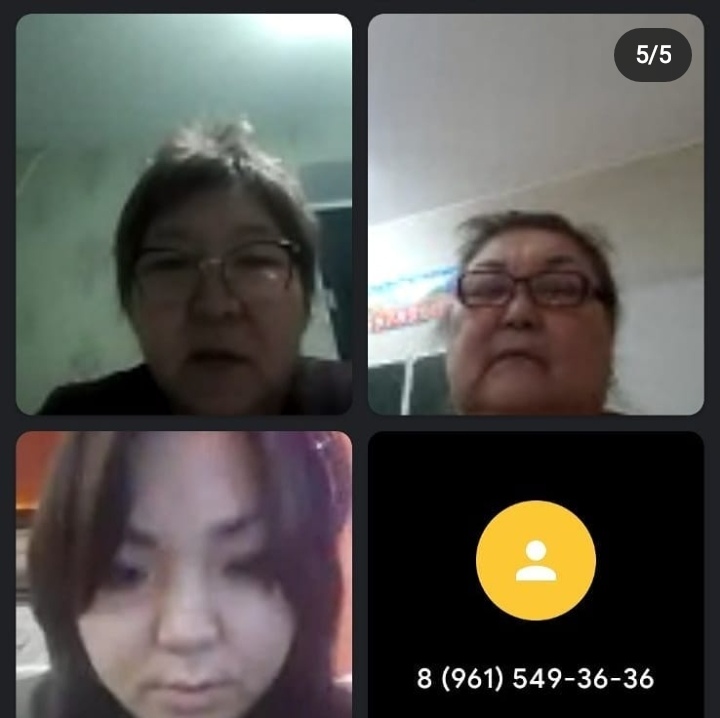Viewport: 720px width, 718px height.
Task: Select the video tile with the colorful banner behind
Action: [x=535, y=214]
